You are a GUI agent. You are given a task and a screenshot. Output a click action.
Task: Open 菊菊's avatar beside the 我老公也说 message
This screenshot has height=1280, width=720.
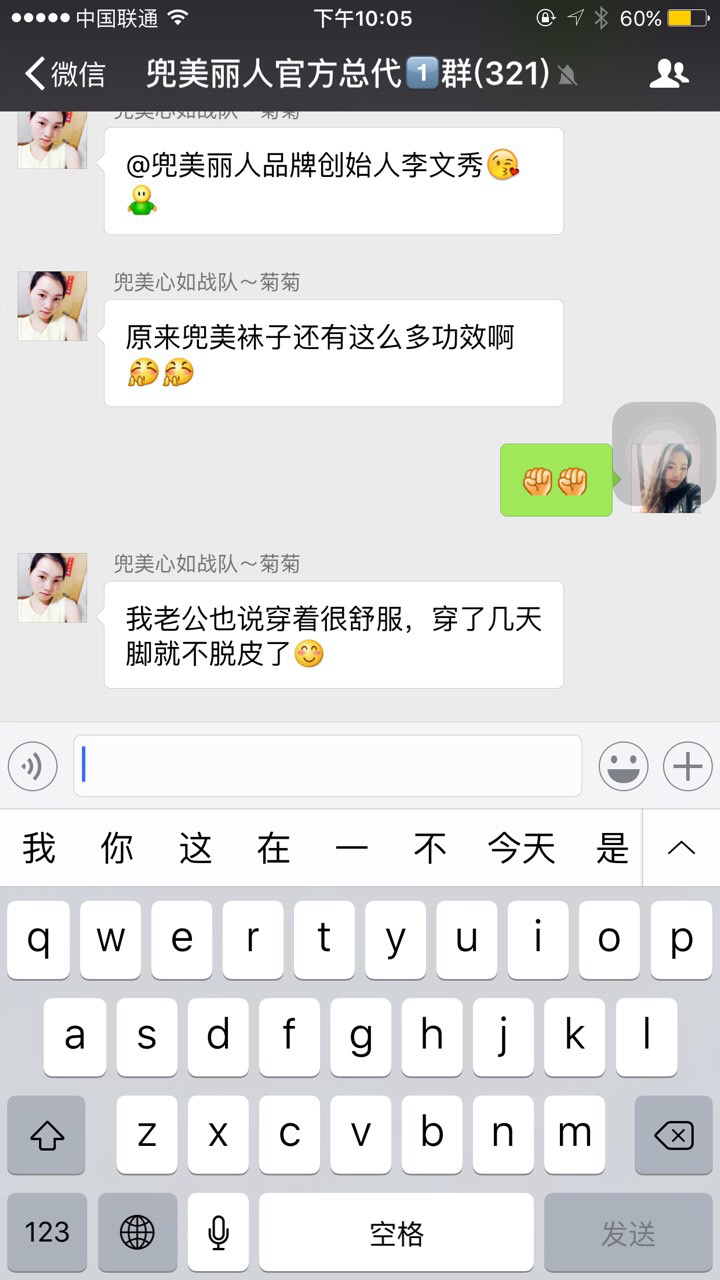52,588
